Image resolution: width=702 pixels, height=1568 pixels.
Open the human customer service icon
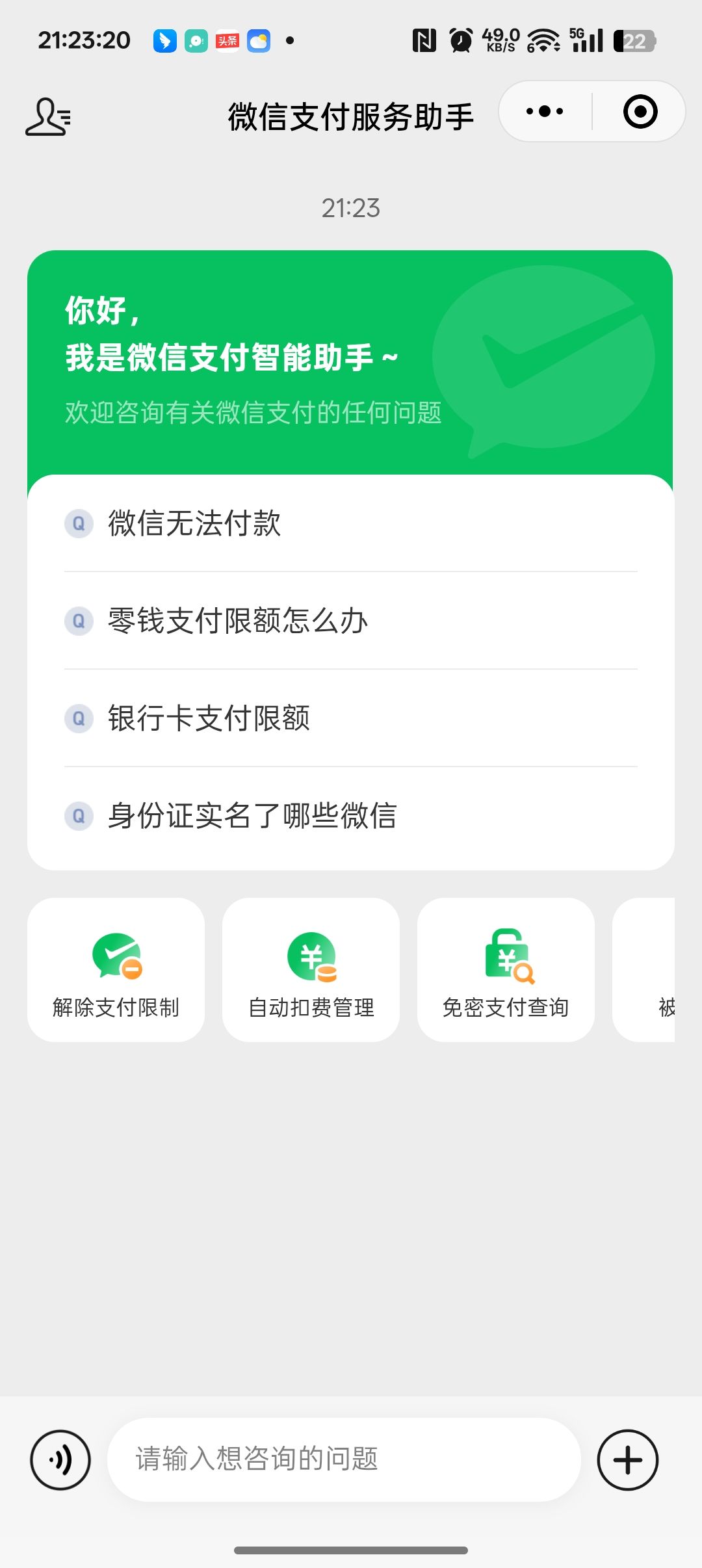coord(47,117)
